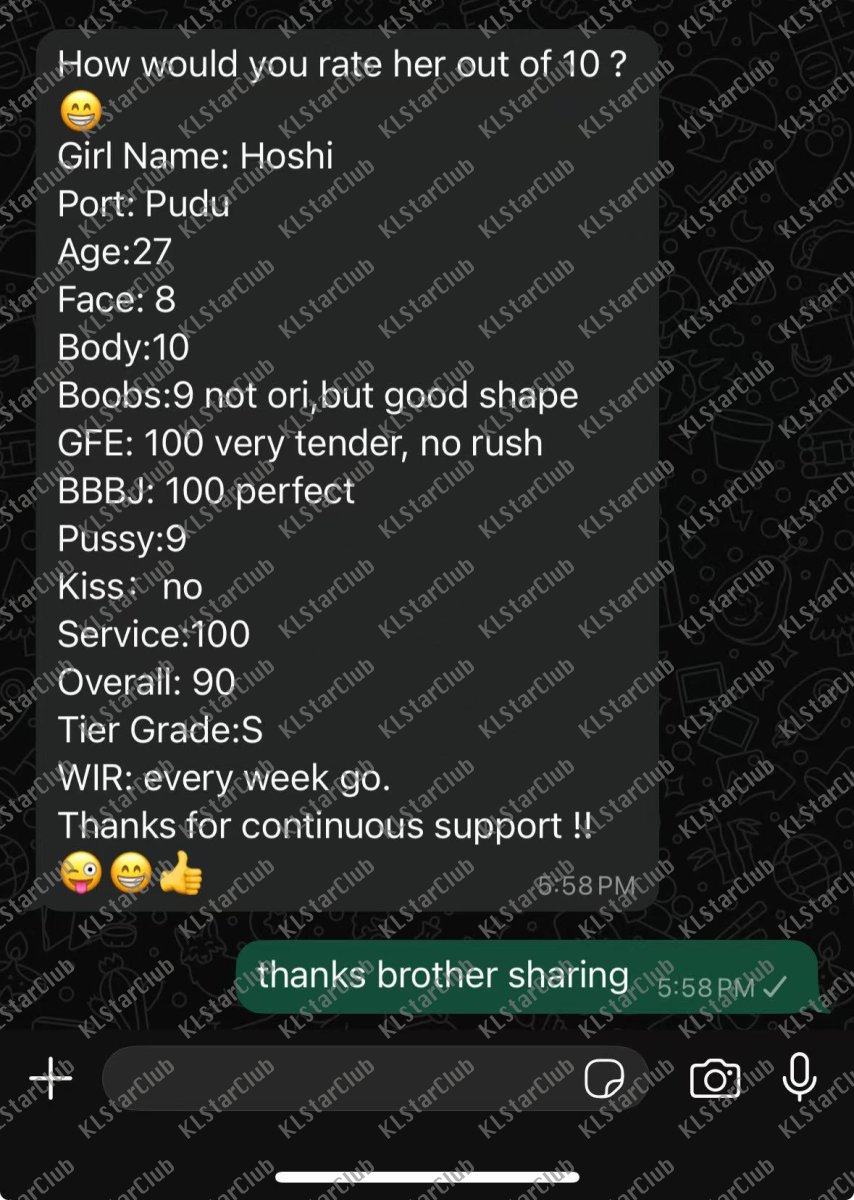The height and width of the screenshot is (1200, 854).
Task: Open the sticker picker
Action: (x=604, y=1080)
